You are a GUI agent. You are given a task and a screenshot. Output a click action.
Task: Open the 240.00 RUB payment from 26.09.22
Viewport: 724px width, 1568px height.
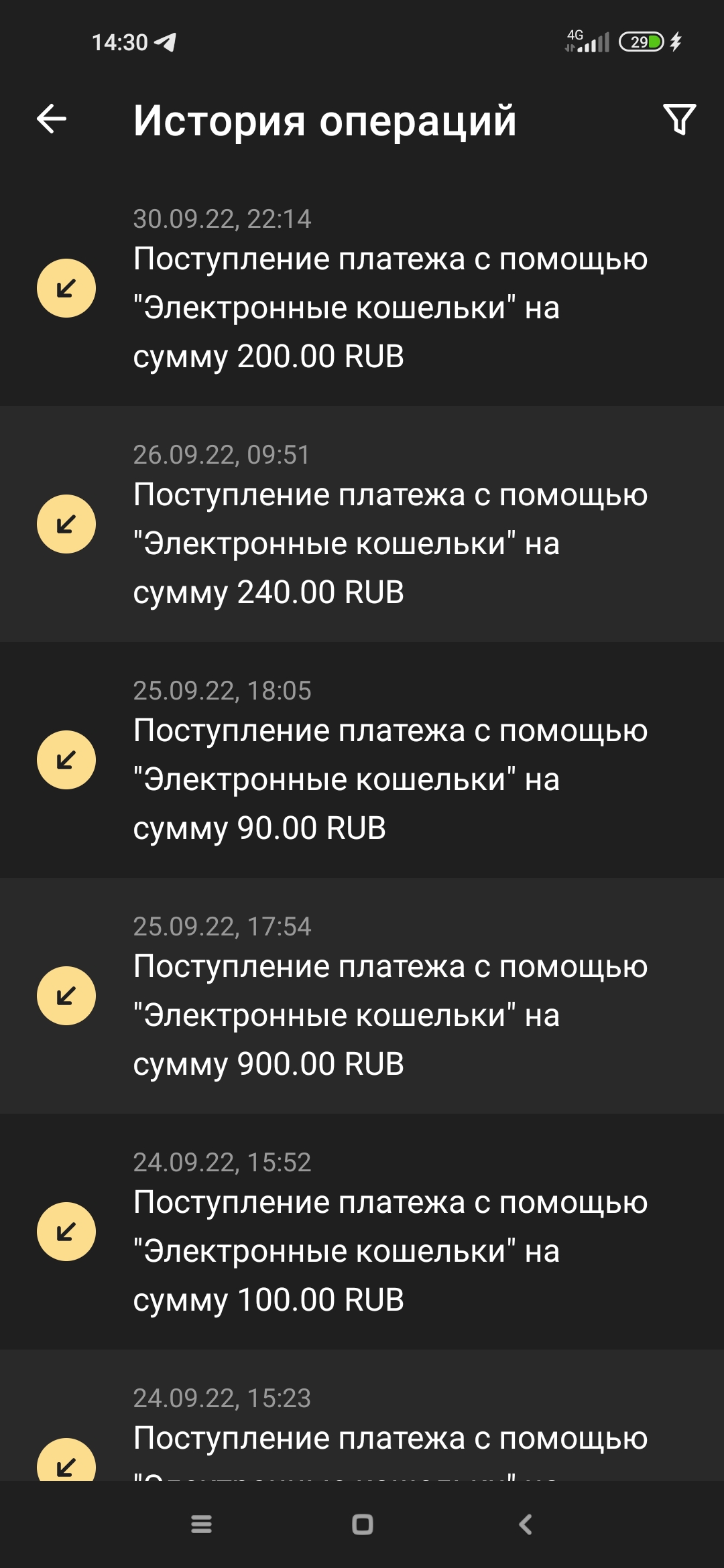(x=362, y=524)
